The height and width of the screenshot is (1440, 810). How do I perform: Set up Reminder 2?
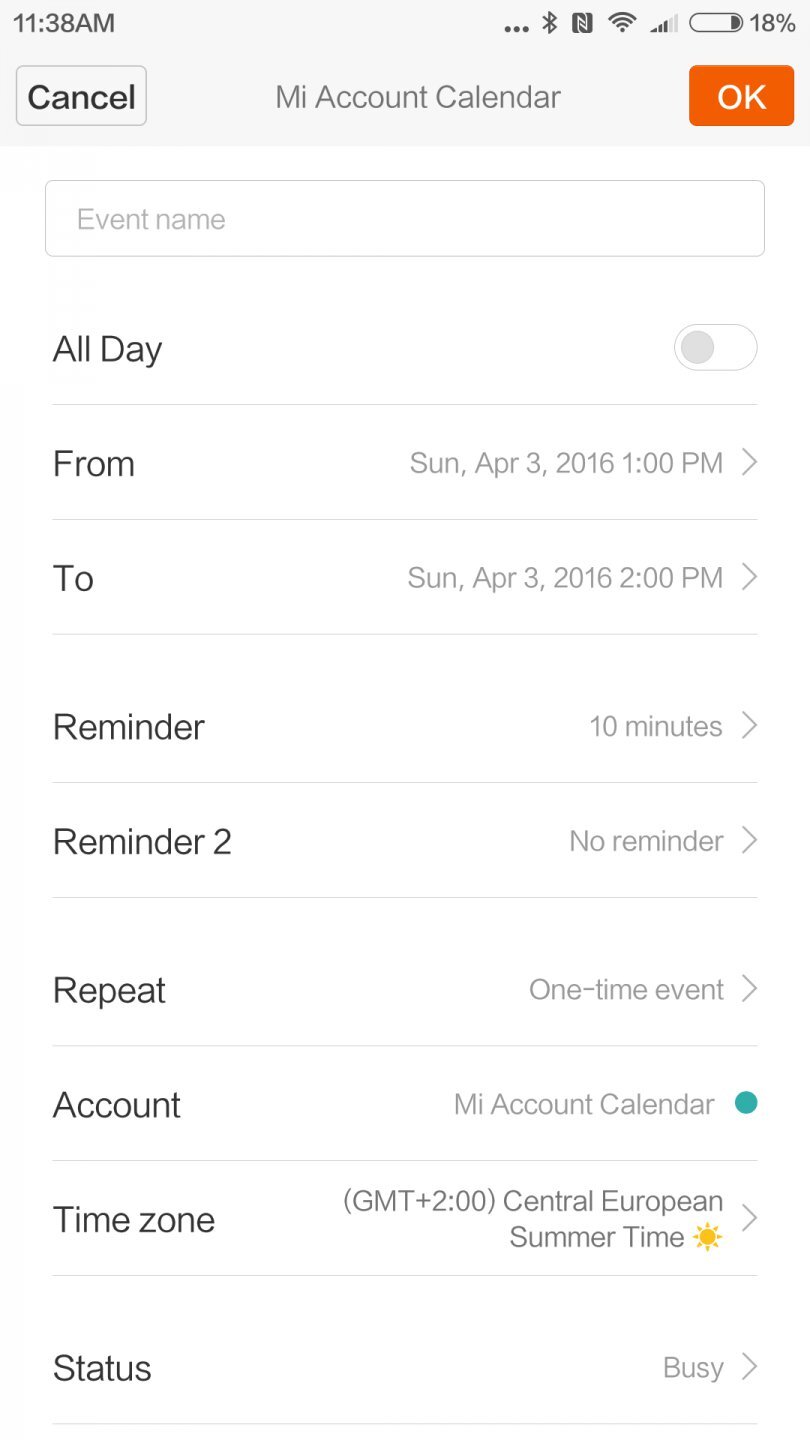[404, 841]
